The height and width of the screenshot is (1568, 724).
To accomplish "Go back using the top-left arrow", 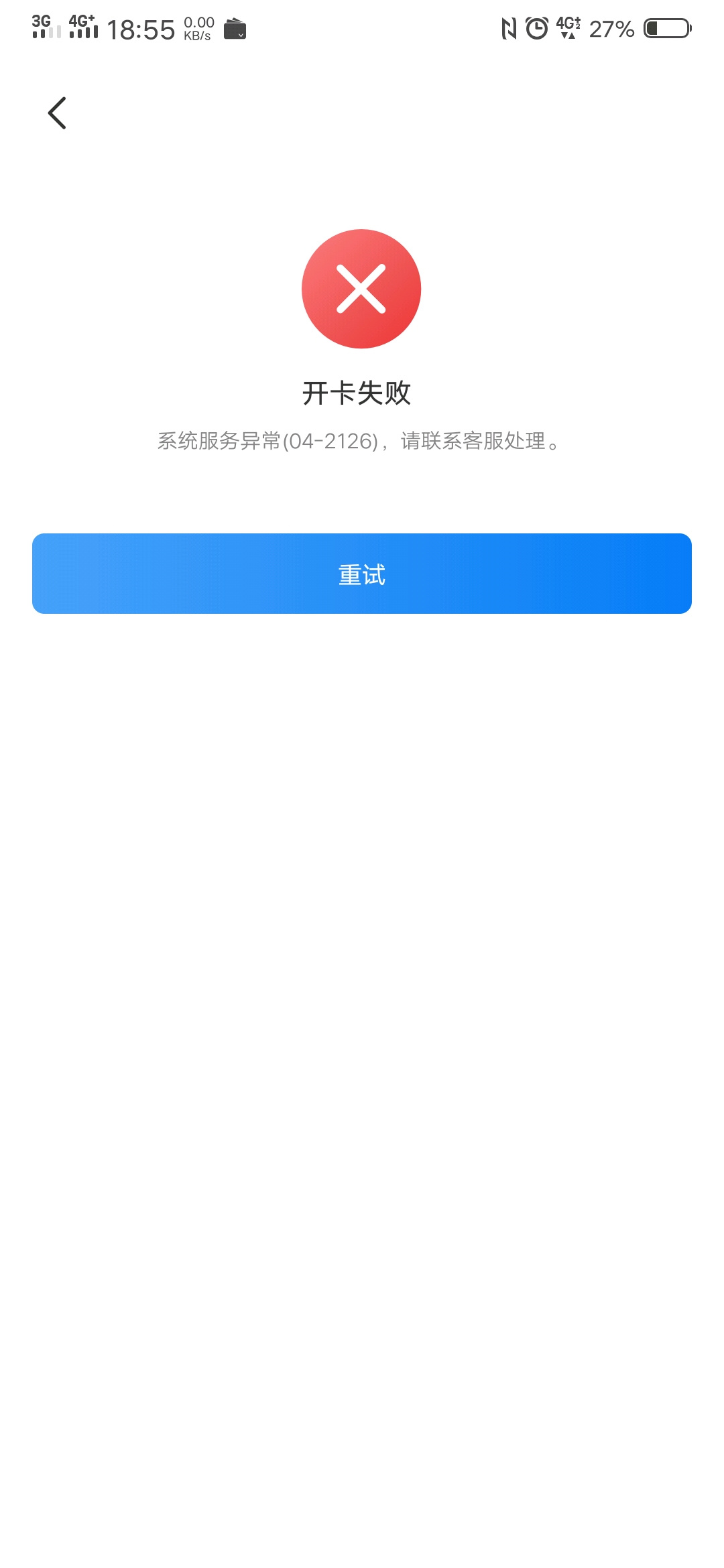I will tap(58, 113).
